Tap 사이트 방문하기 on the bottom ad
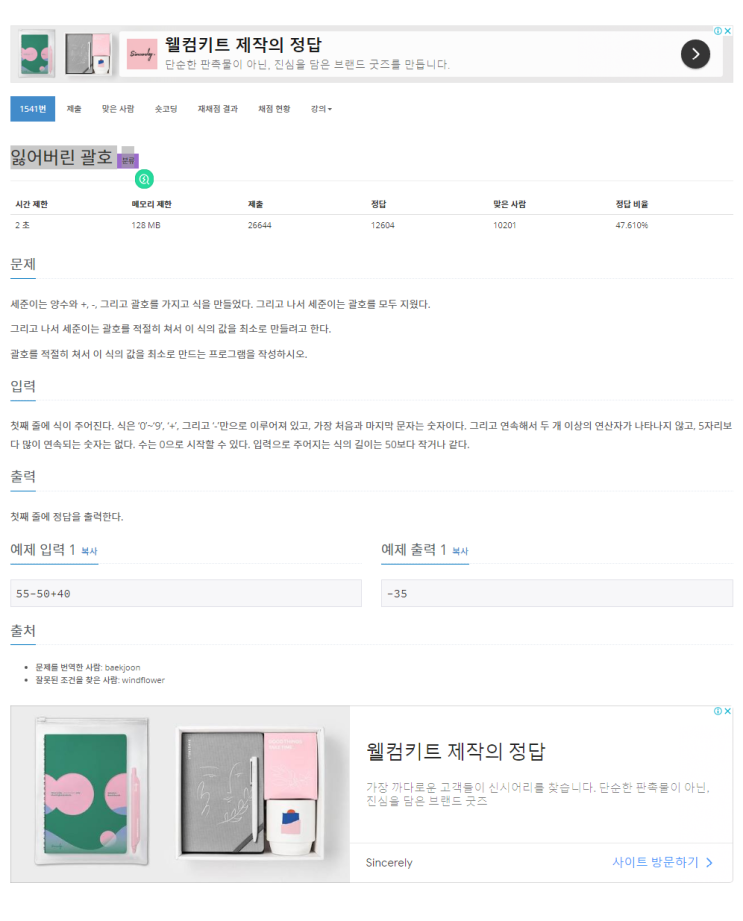This screenshot has height=921, width=743. [662, 862]
